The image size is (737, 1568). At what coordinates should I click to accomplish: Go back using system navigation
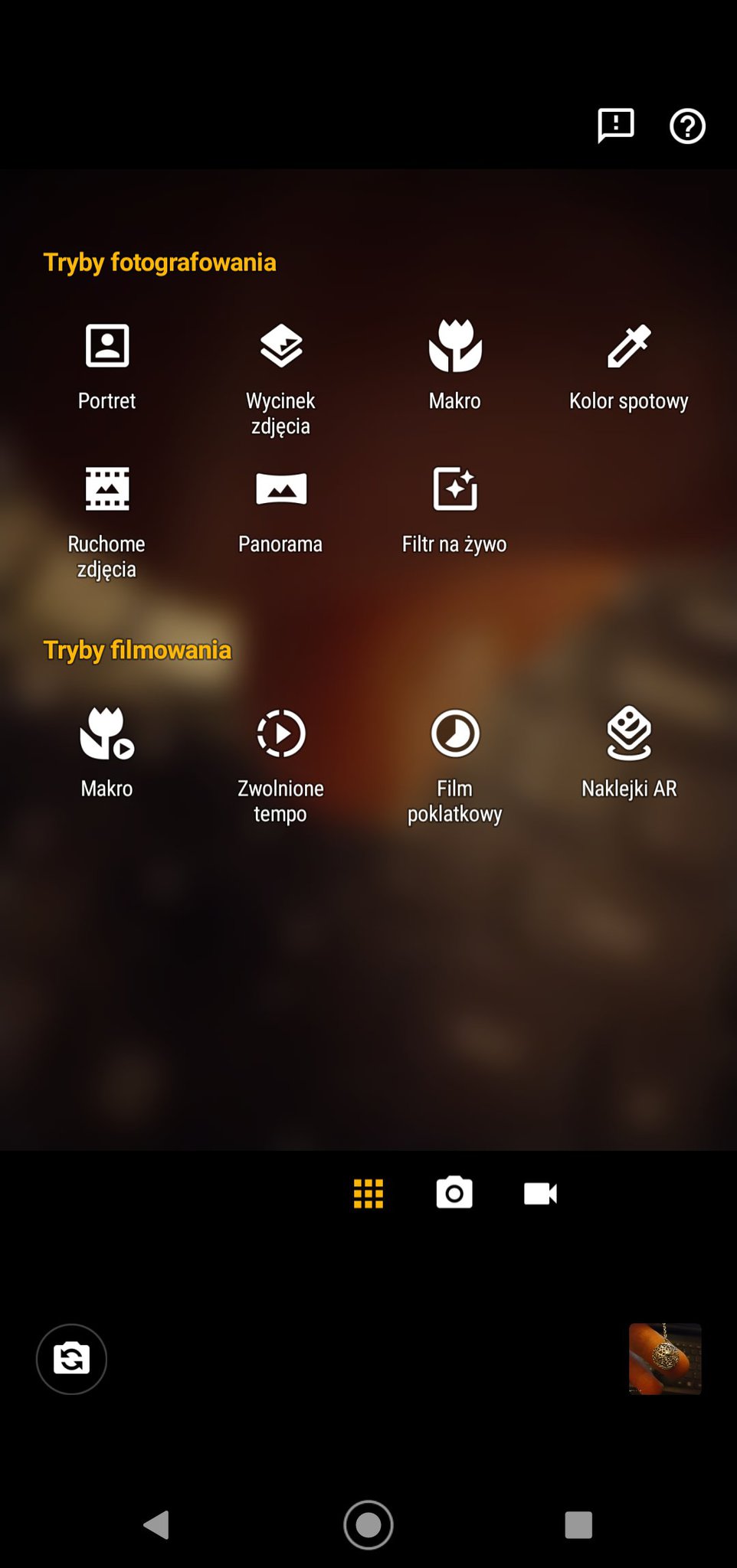(157, 1524)
